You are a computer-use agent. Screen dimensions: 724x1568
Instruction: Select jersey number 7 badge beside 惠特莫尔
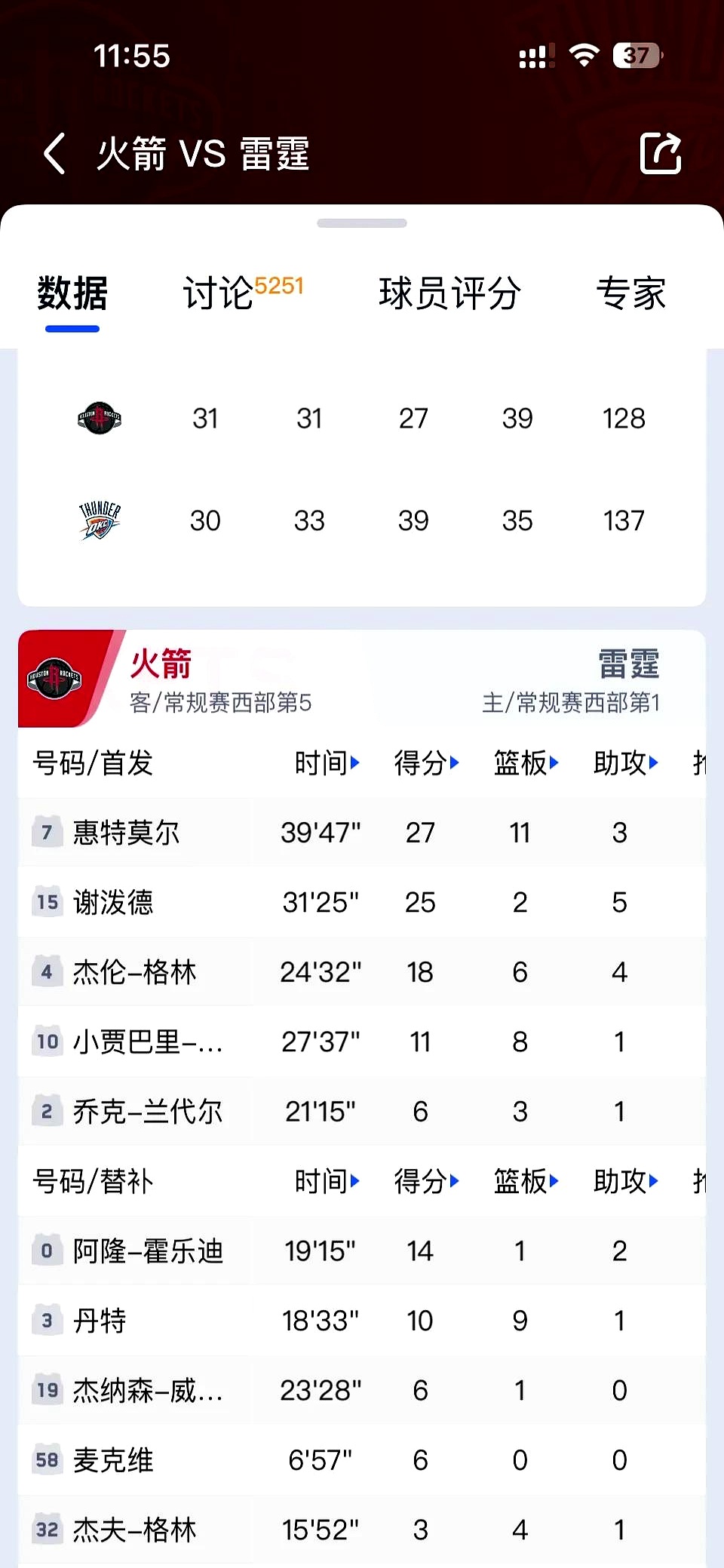click(47, 833)
